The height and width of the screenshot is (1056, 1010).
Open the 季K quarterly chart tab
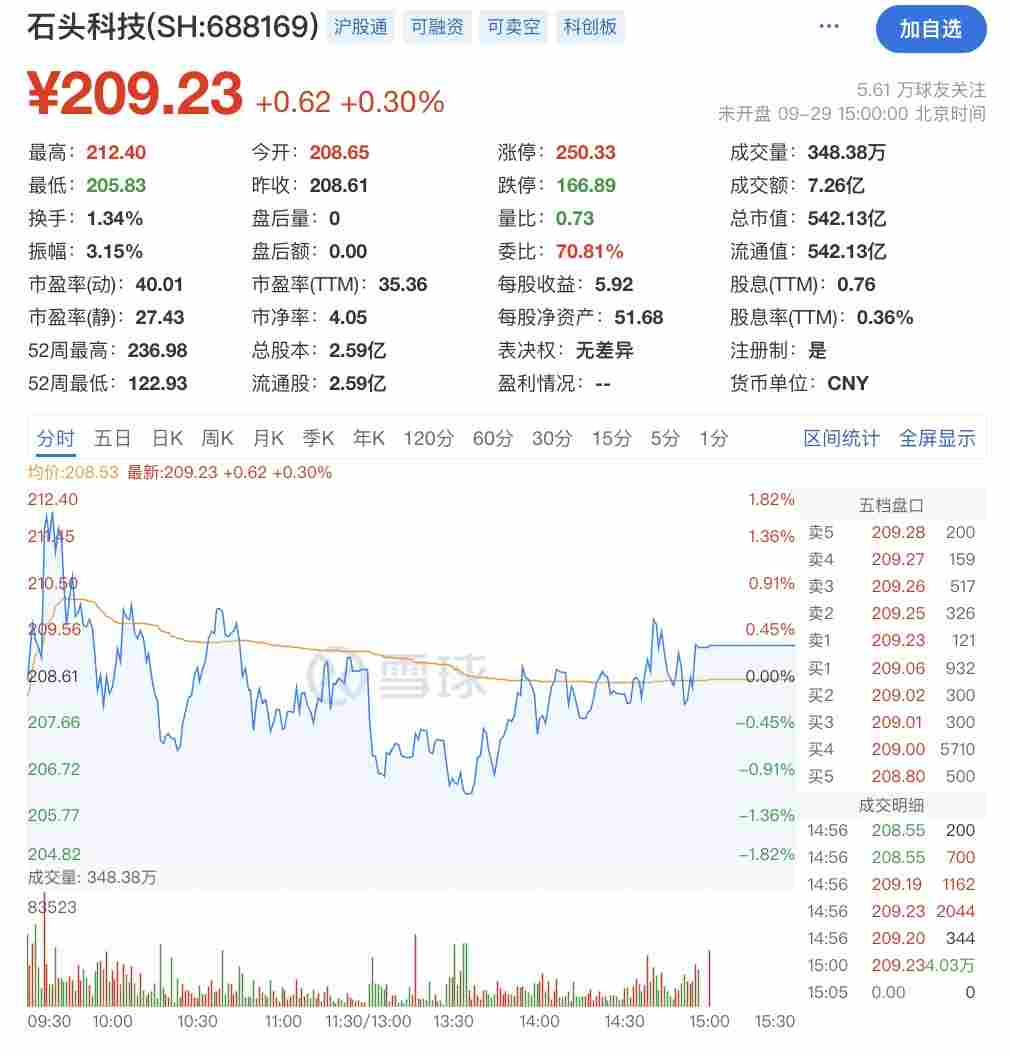point(319,438)
